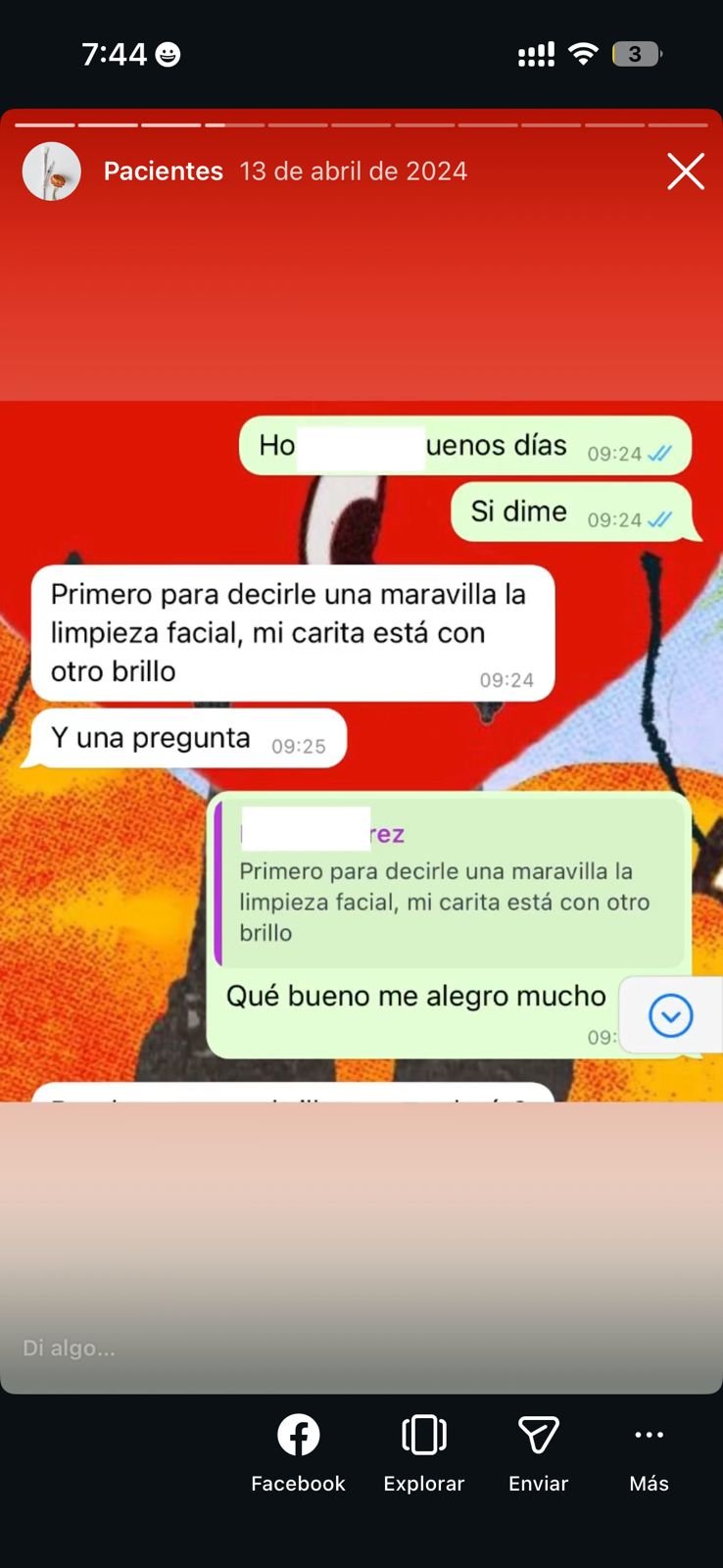
Task: Open Facebook sharing from the bottom toolbar
Action: [298, 1434]
